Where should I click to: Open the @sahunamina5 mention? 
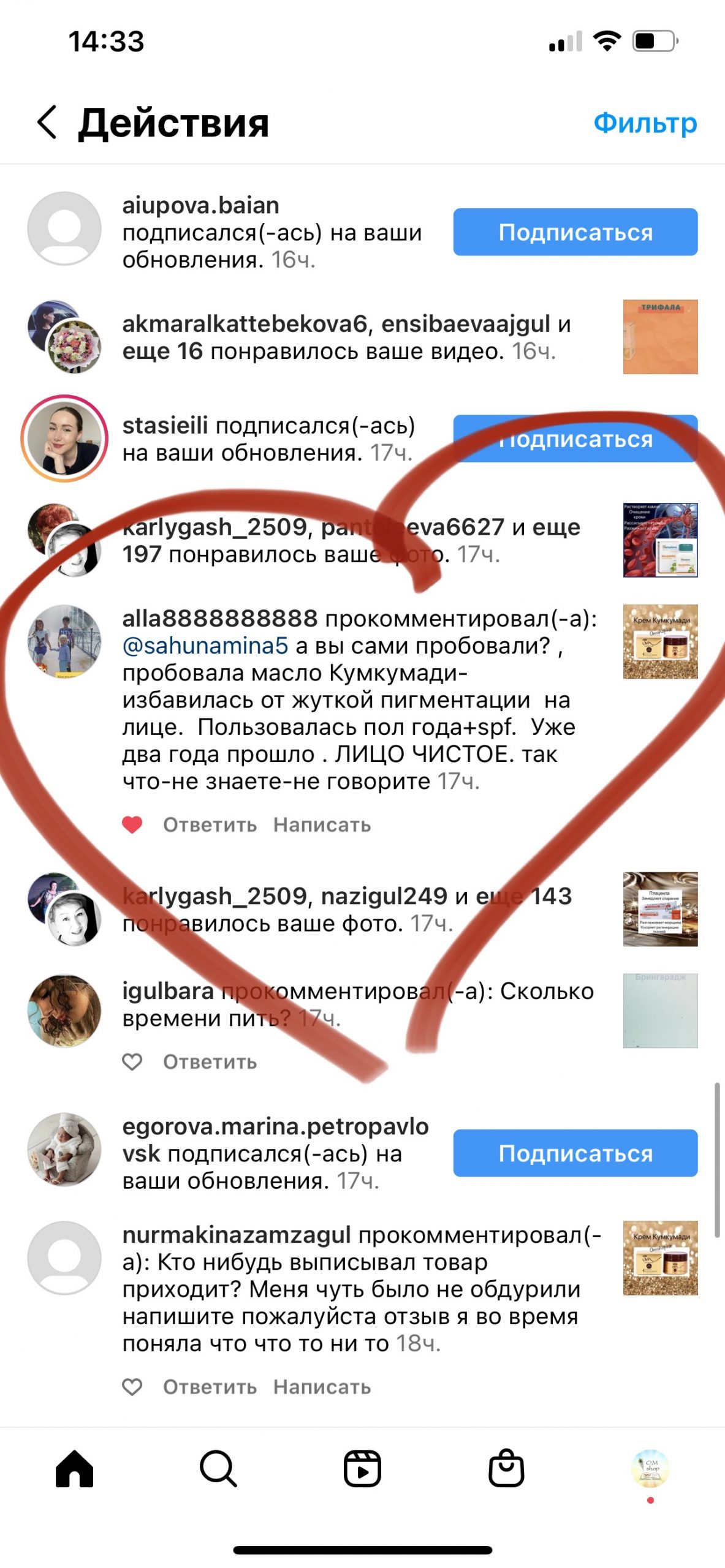click(x=205, y=646)
